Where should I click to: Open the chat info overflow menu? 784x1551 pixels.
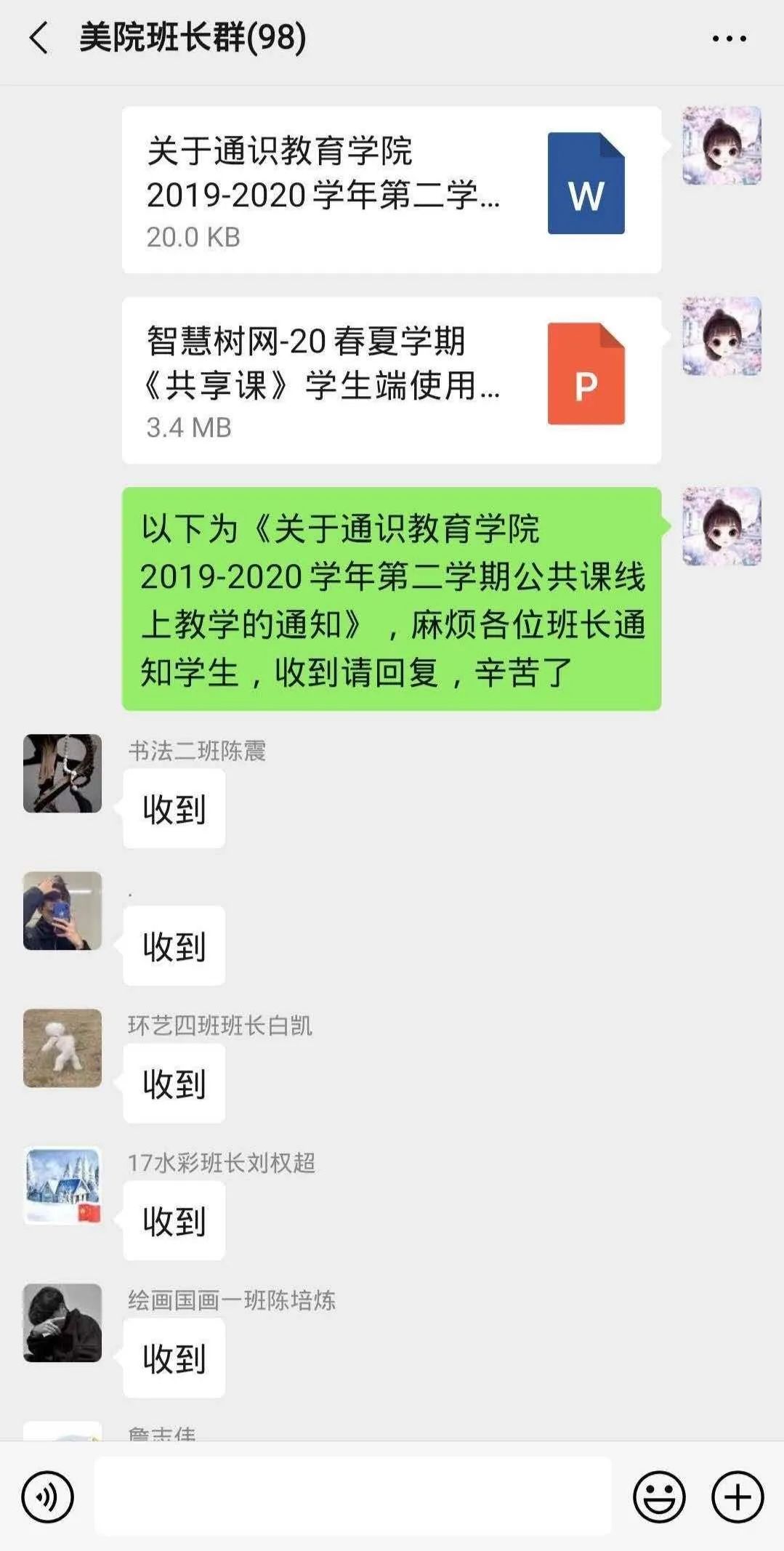(729, 39)
